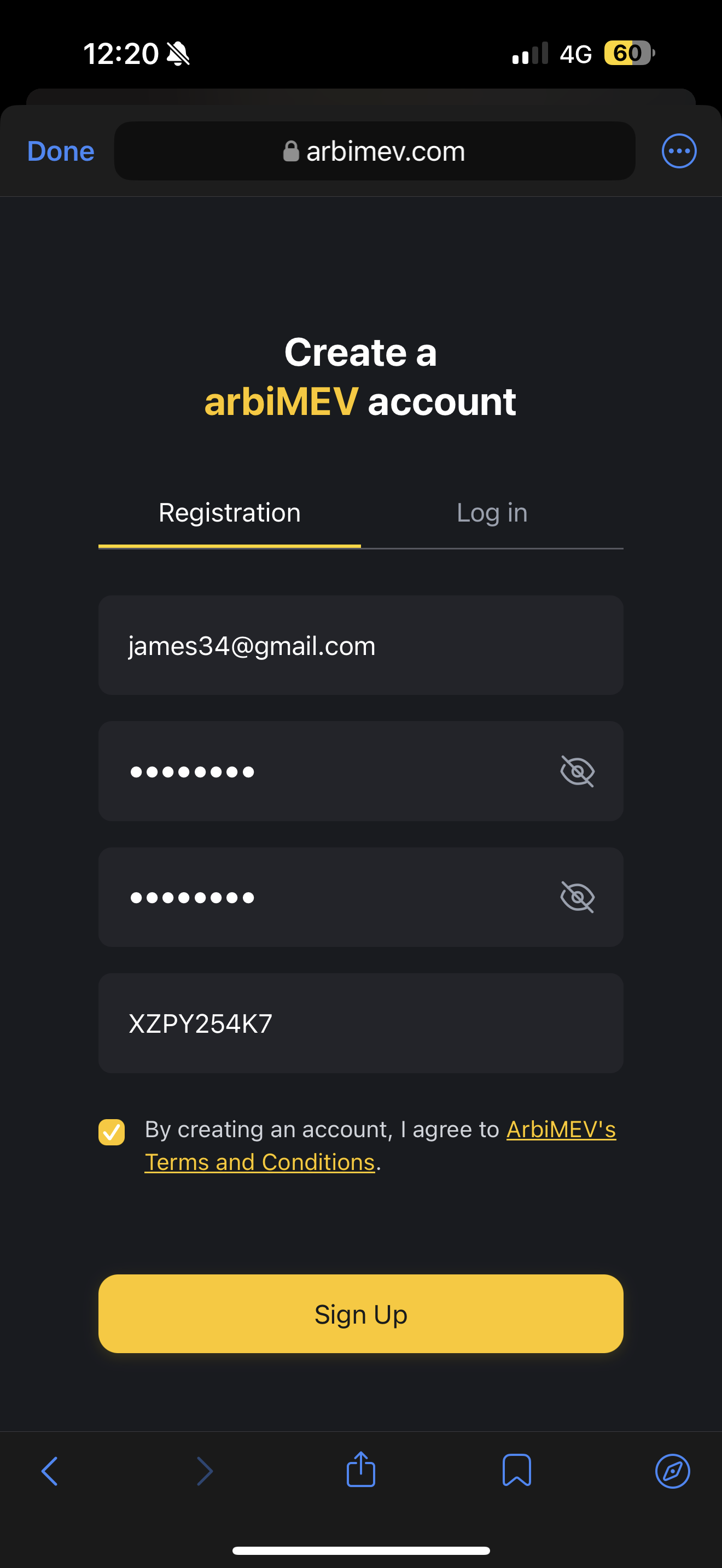Tap the Sign Up button
This screenshot has height=1568, width=722.
(360, 1314)
